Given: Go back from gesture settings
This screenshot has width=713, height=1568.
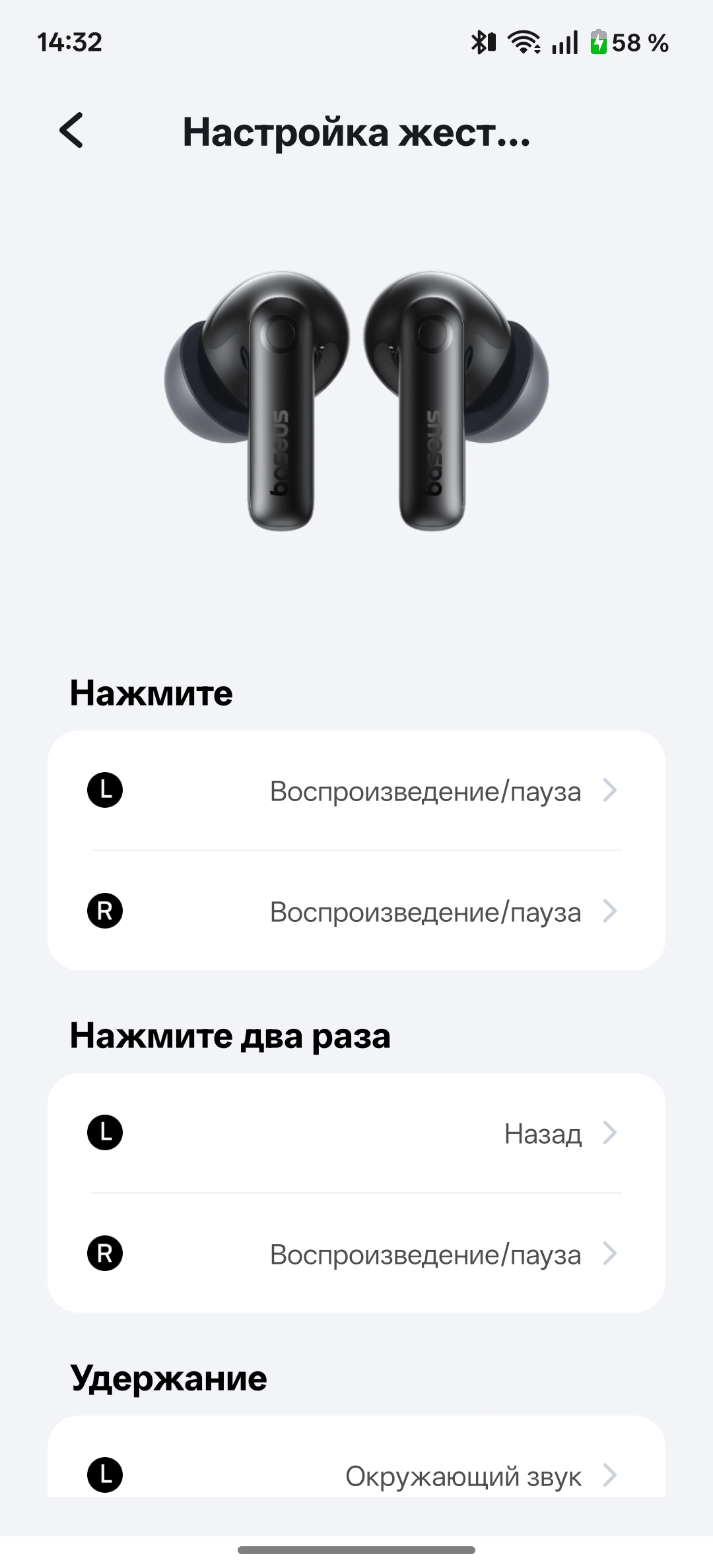Looking at the screenshot, I should (71, 130).
